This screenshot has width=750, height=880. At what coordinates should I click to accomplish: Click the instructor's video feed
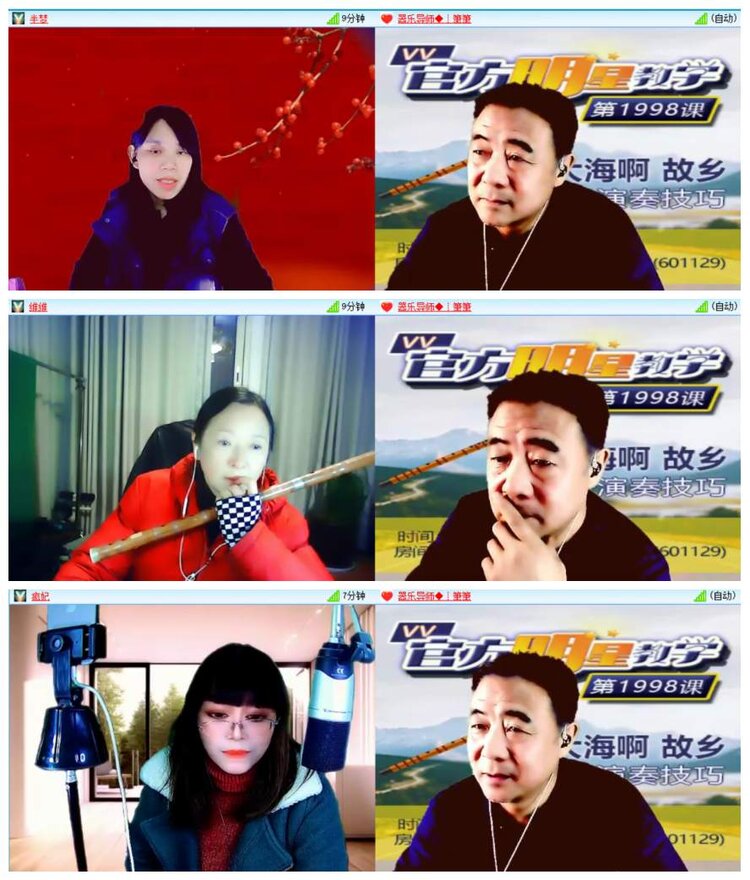(560, 160)
